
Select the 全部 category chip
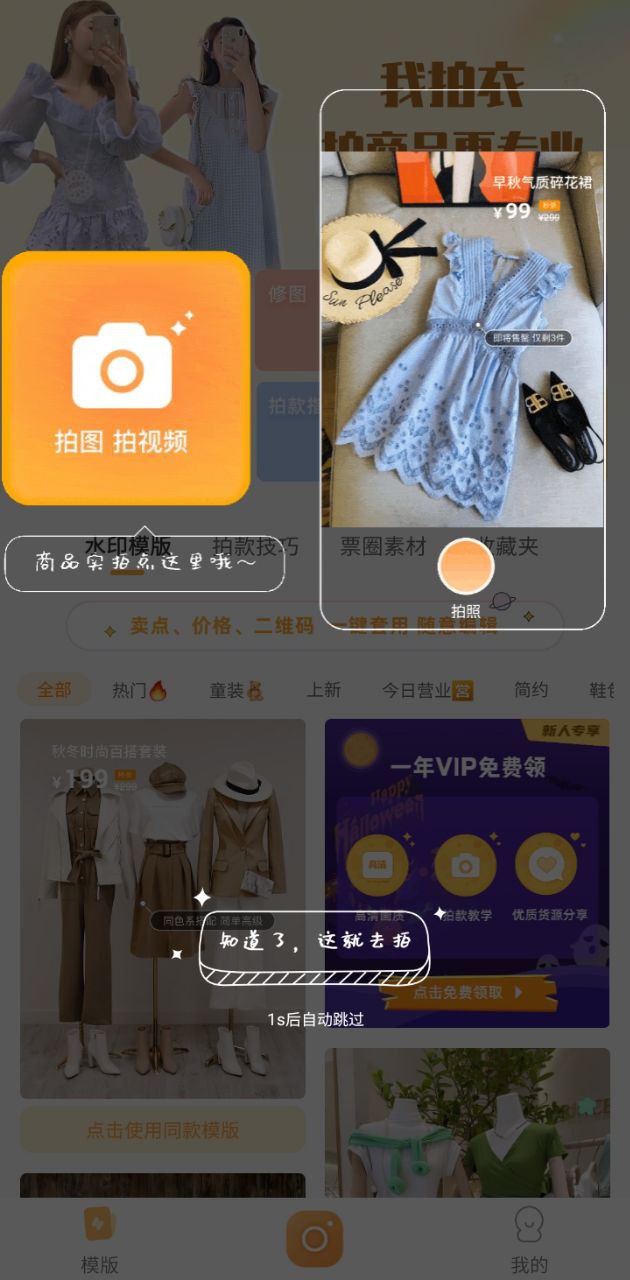point(54,690)
